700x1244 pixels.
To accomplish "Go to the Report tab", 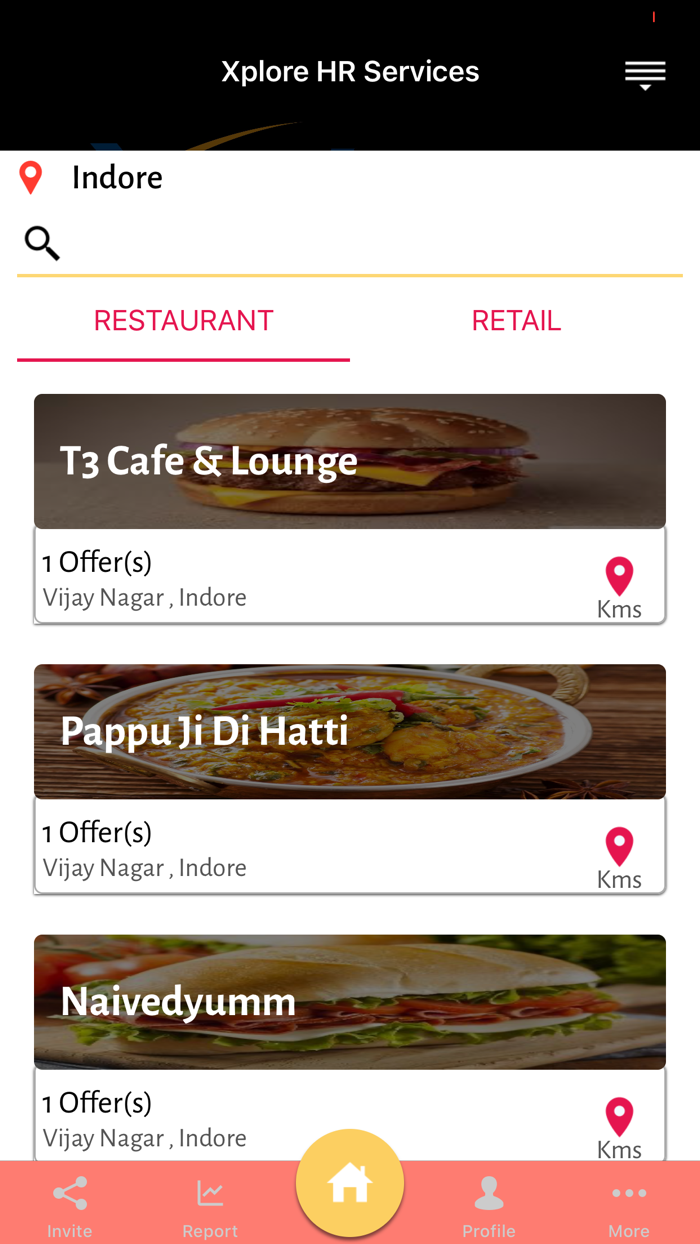I will (210, 1204).
